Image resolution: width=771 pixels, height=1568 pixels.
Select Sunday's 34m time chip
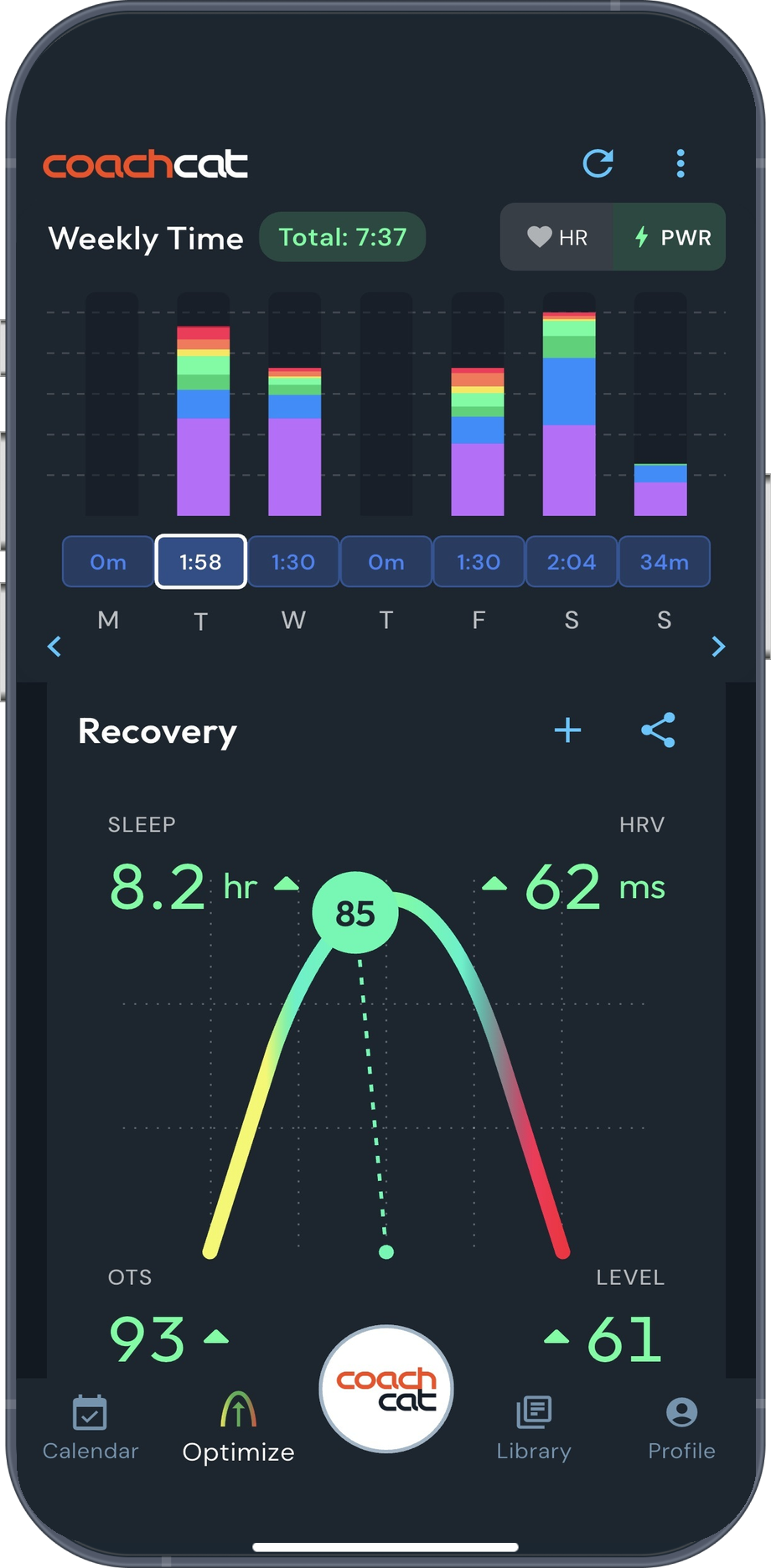click(x=665, y=562)
